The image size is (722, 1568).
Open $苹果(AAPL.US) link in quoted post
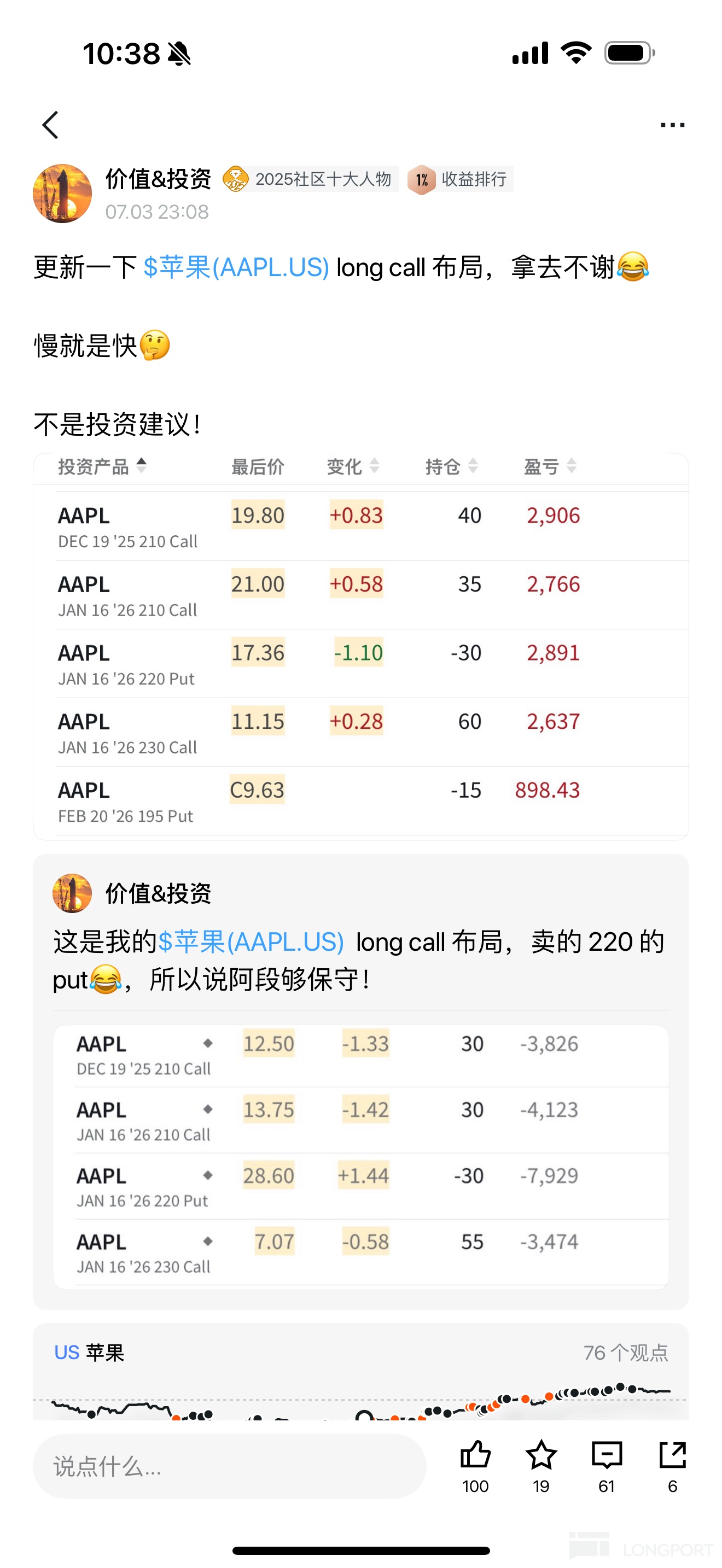[251, 942]
